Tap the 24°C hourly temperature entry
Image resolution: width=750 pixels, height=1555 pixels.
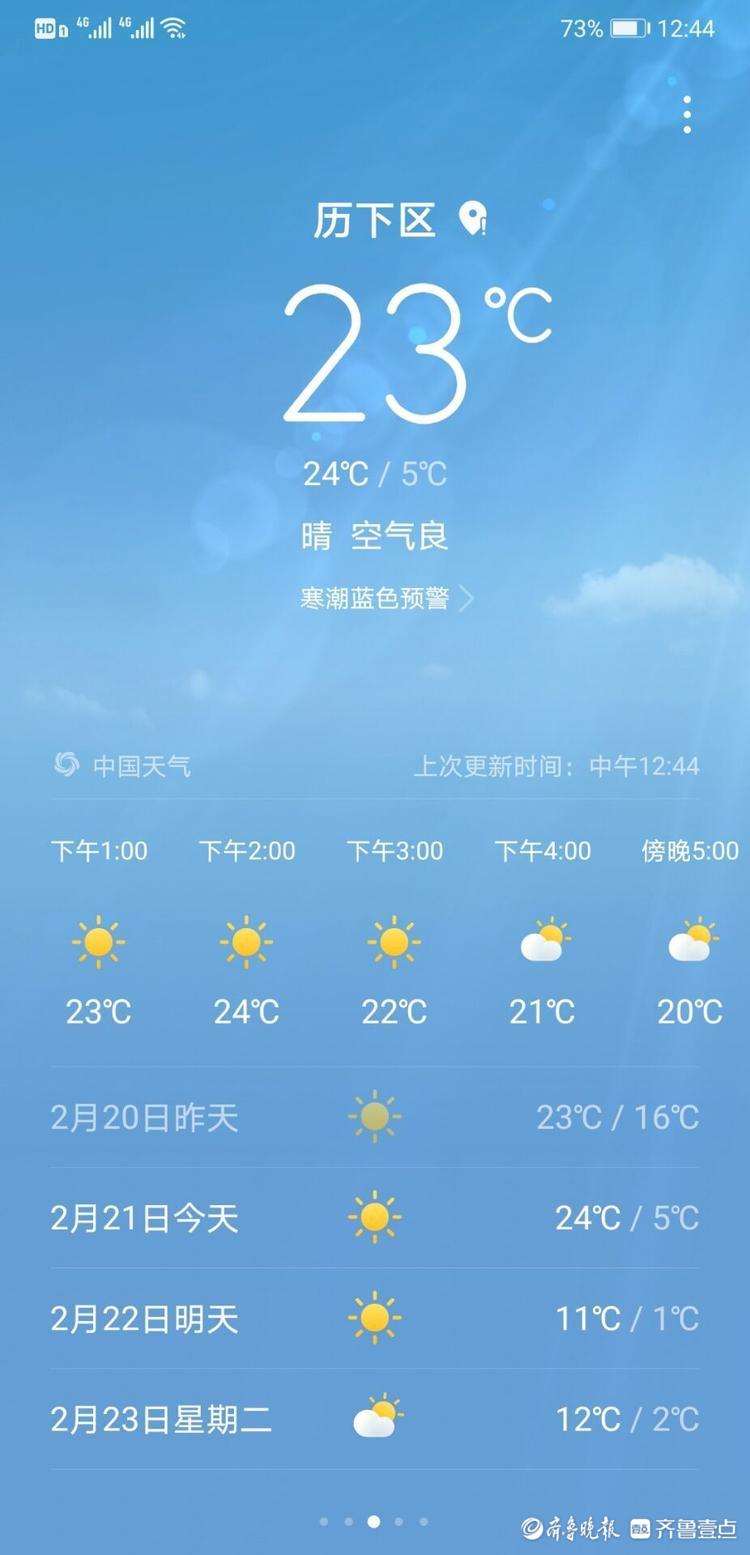(246, 1012)
